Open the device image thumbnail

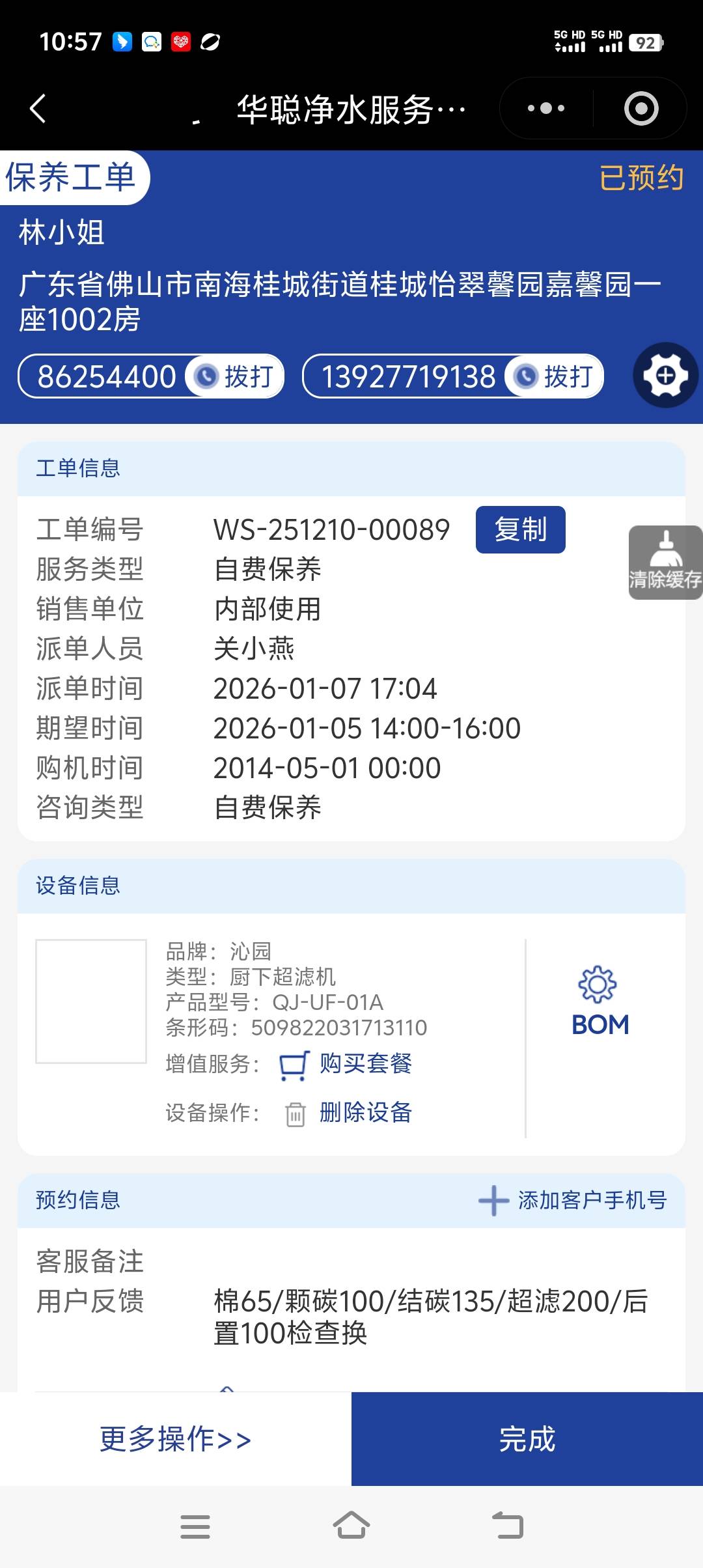click(x=91, y=1001)
